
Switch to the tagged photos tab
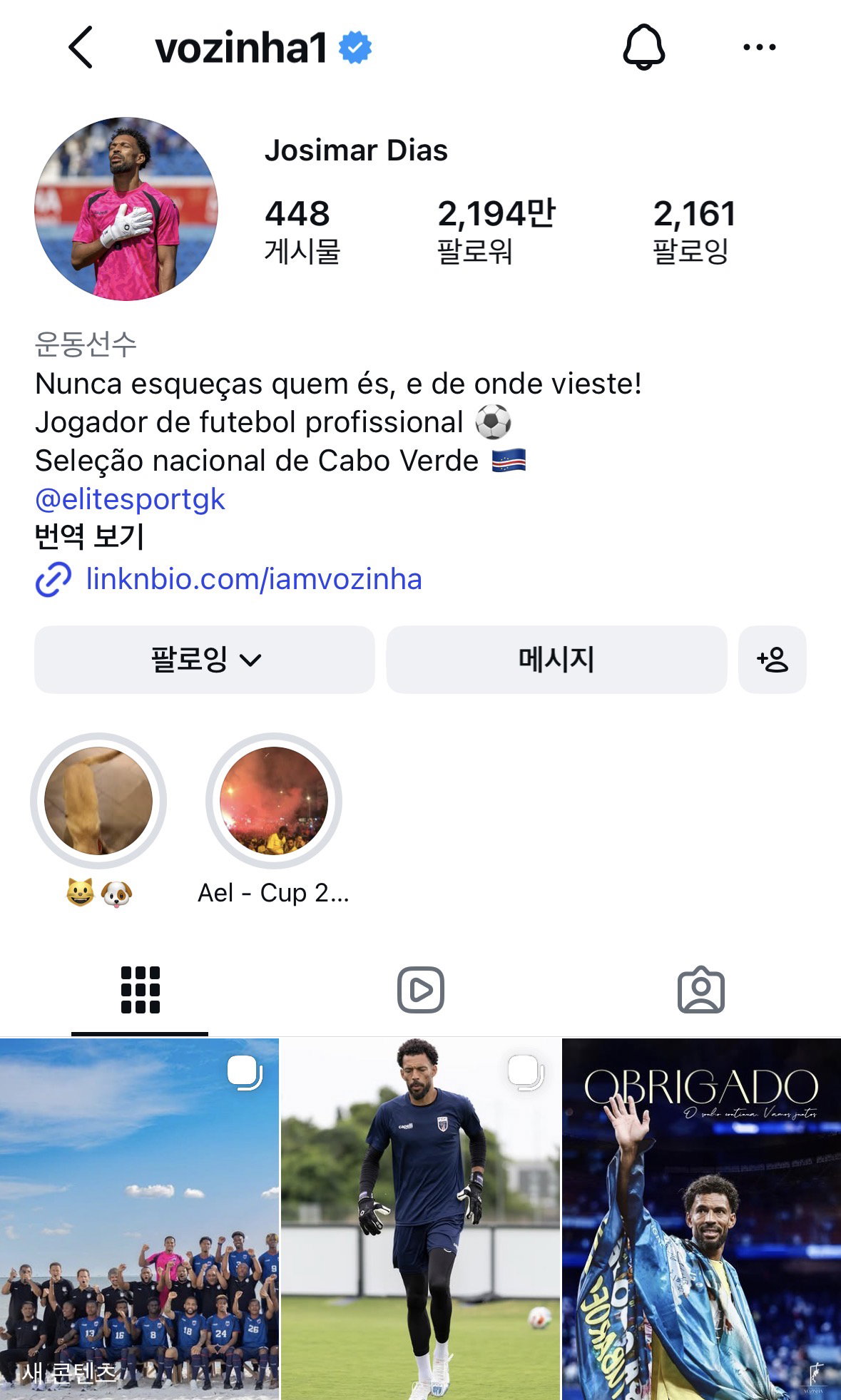[x=700, y=990]
